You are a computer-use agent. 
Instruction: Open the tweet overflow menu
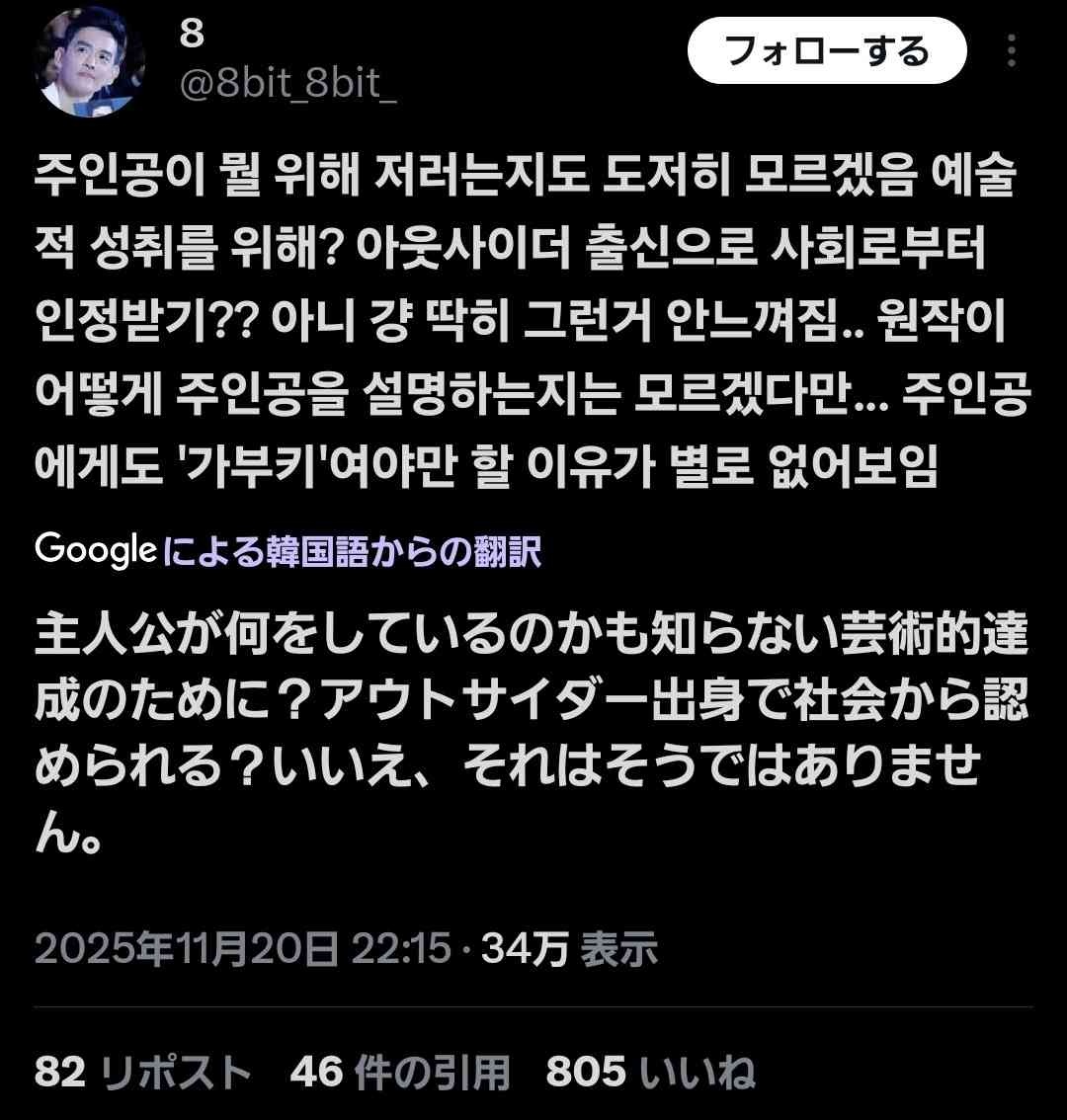pos(1011,51)
